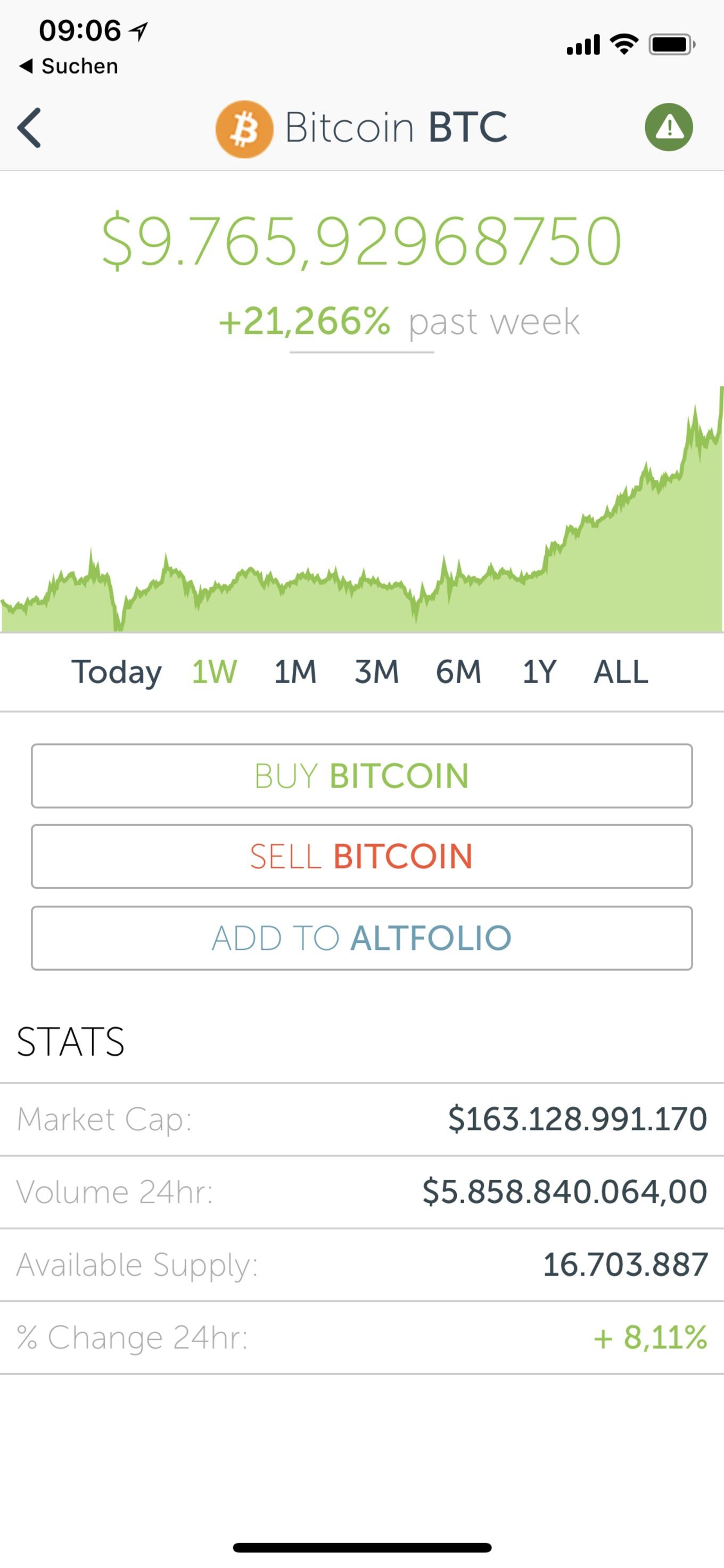Switch chart range to Today

coord(117,672)
